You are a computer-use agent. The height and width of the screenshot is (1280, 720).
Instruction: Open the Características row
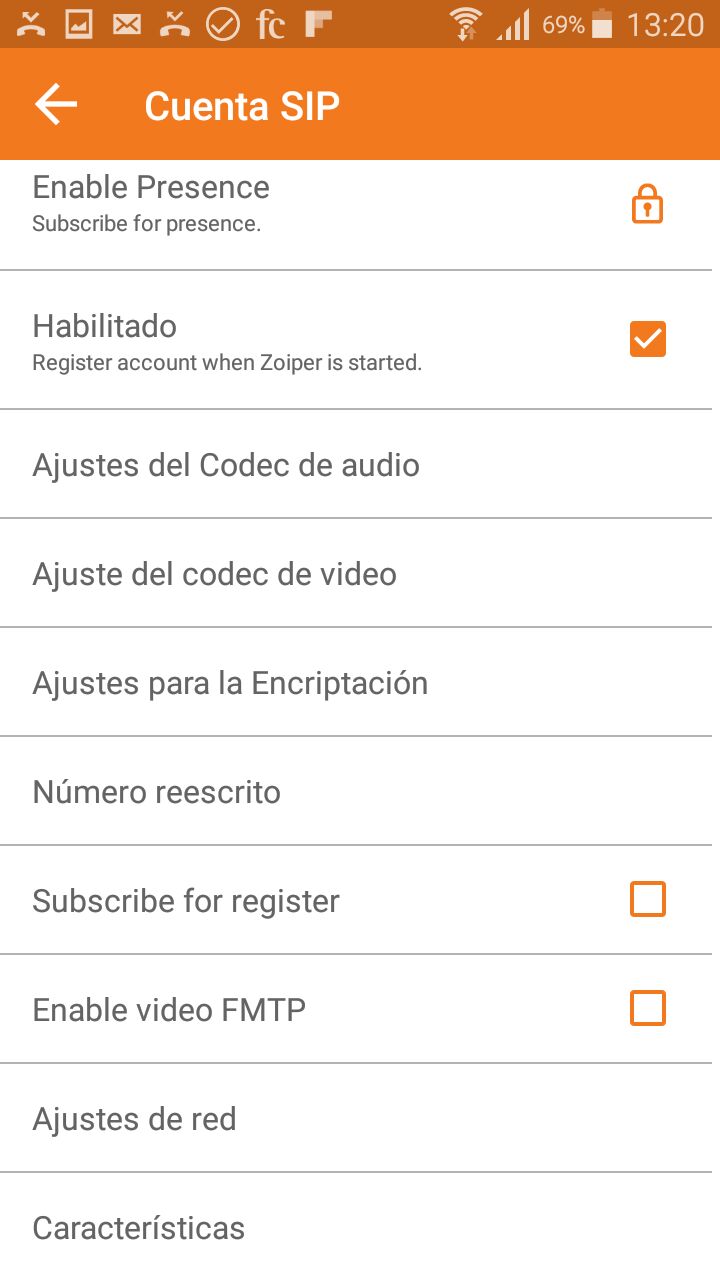click(x=360, y=1227)
